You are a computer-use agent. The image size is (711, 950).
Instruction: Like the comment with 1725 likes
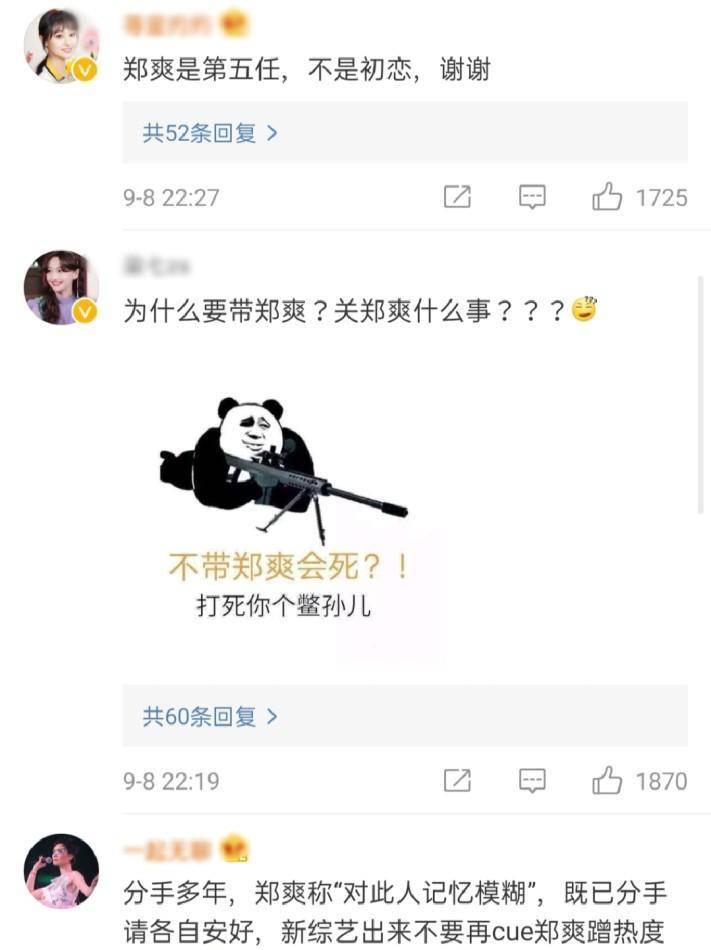tap(607, 197)
